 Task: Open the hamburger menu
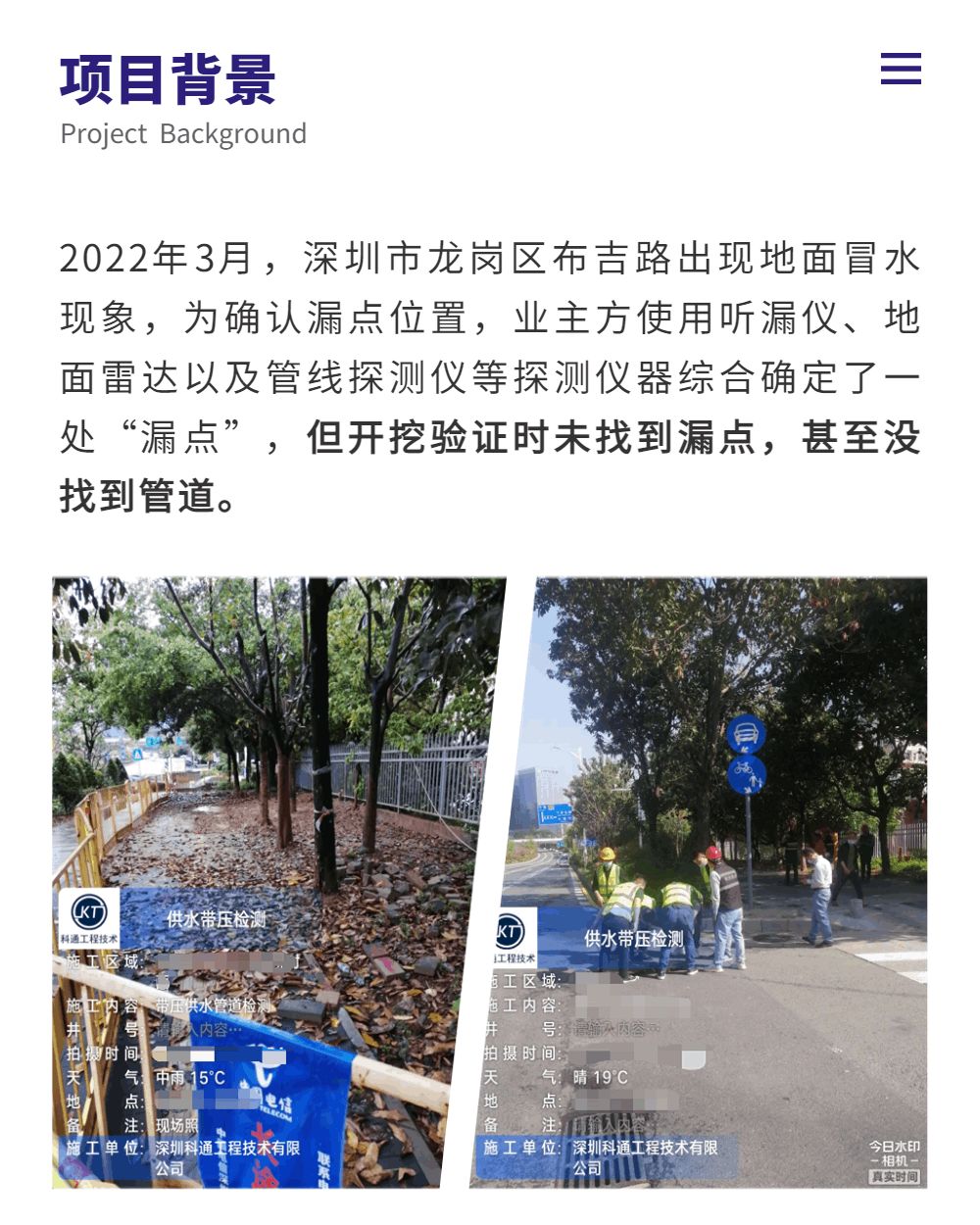coord(901,69)
